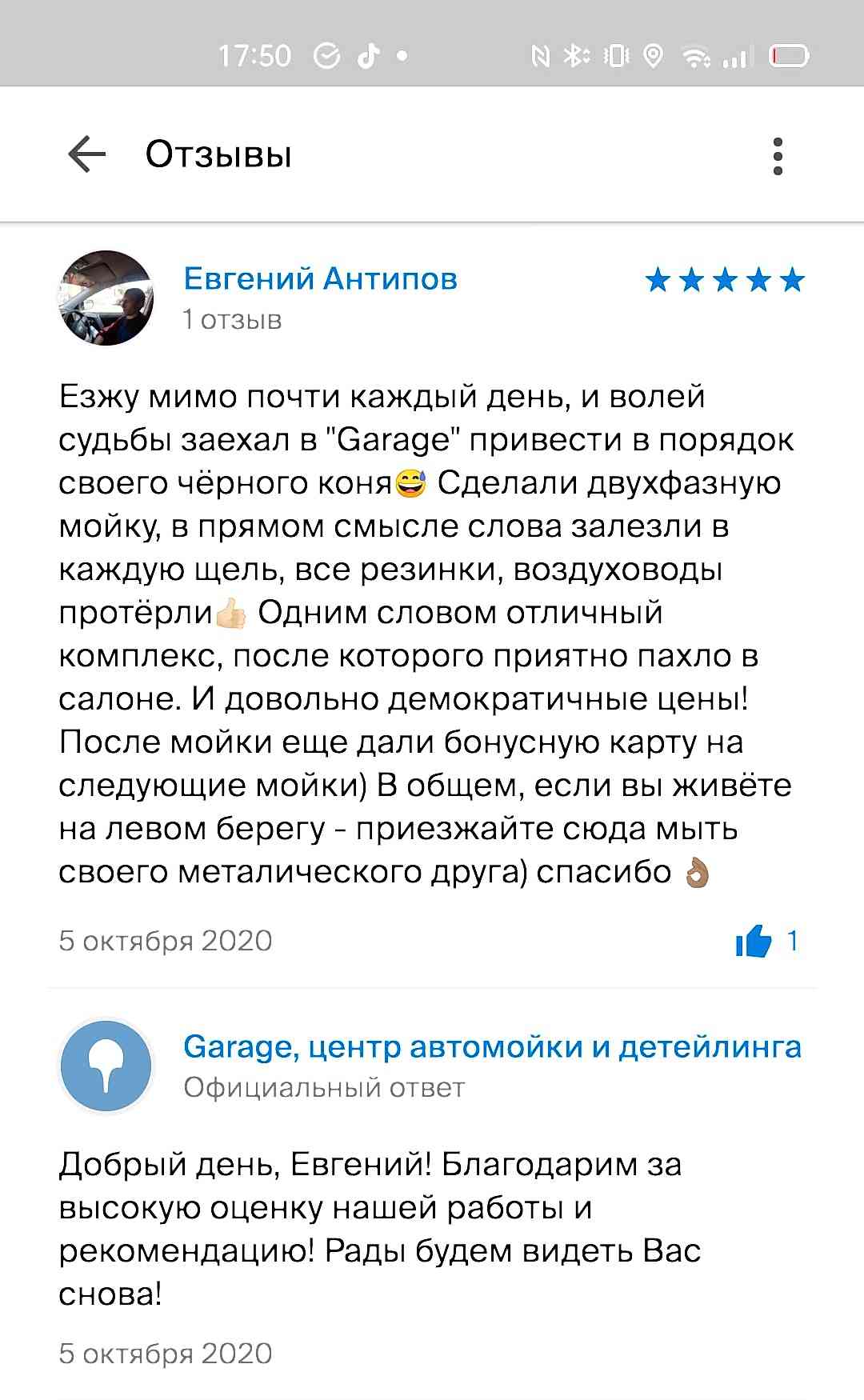Open the three-dot overflow menu
Viewport: 864px width, 1400px height.
pos(778,156)
